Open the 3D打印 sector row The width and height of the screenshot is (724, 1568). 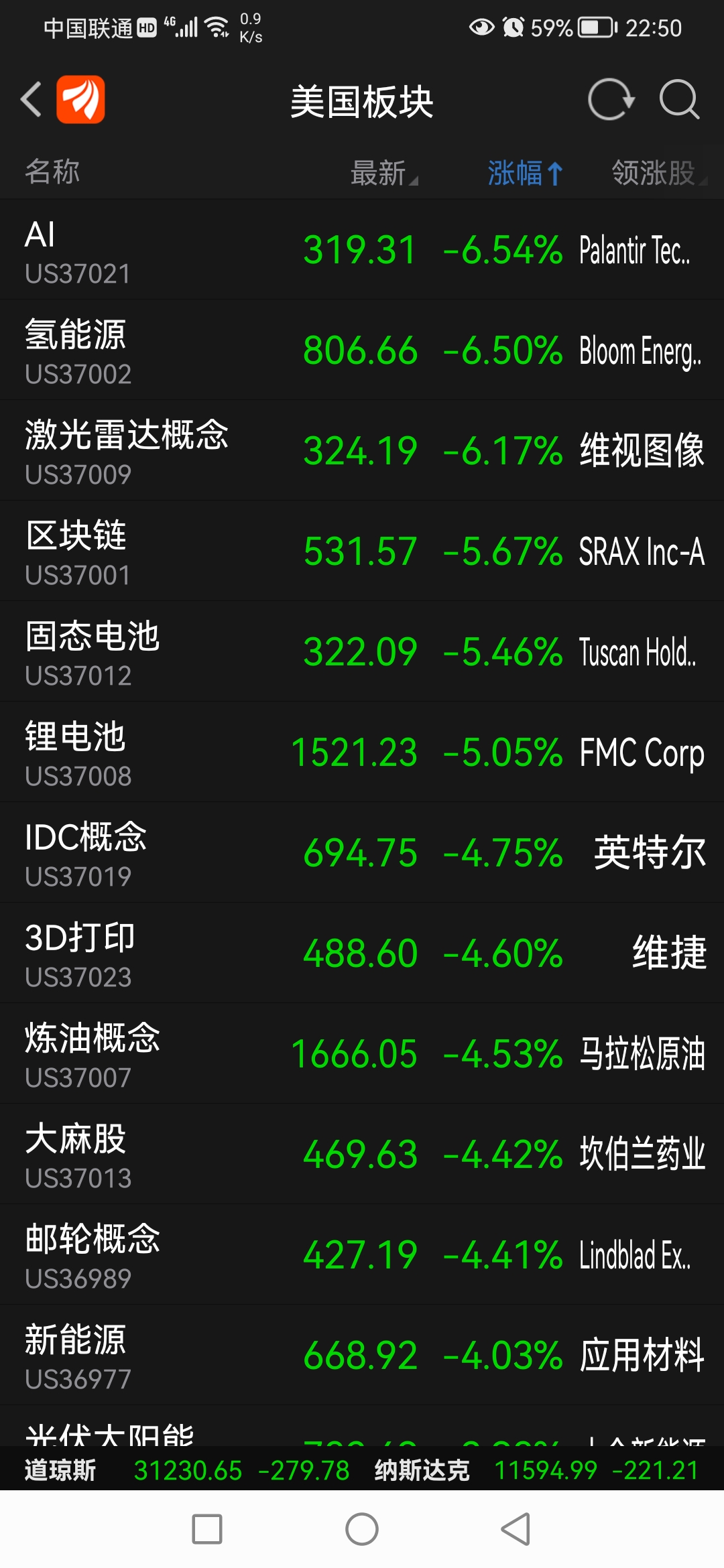[x=362, y=953]
